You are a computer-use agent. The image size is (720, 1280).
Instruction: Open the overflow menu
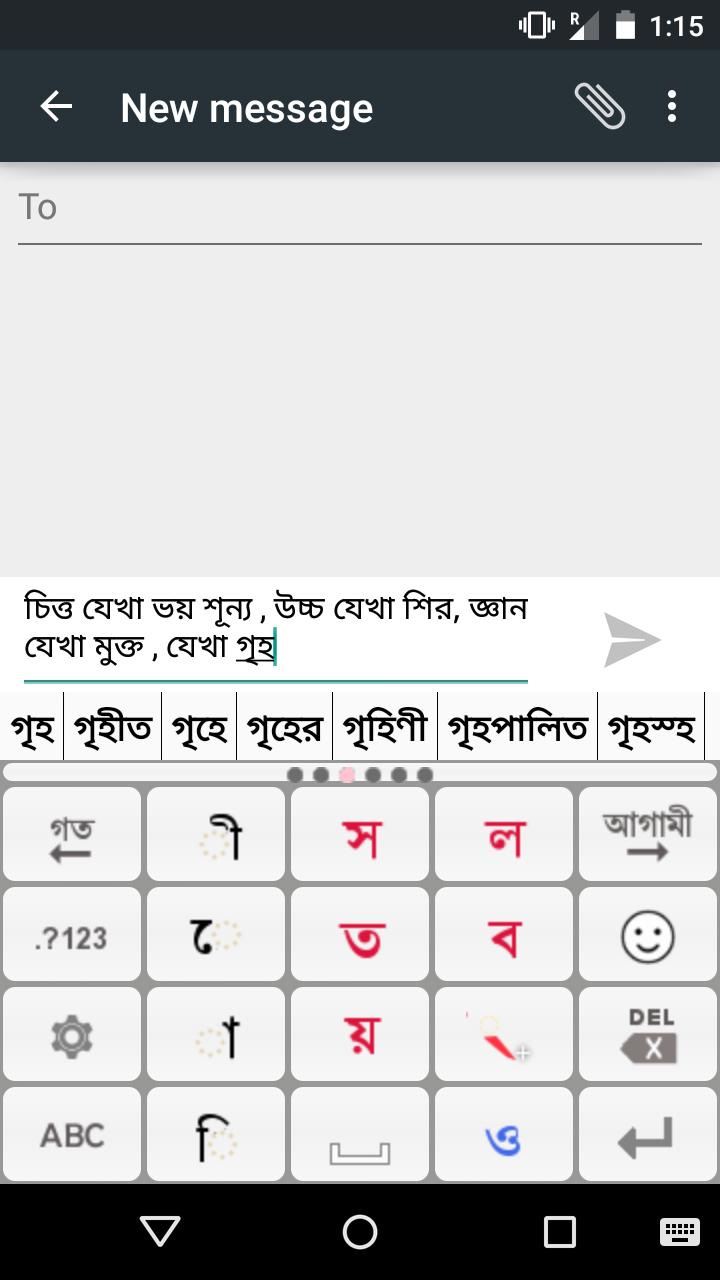672,106
